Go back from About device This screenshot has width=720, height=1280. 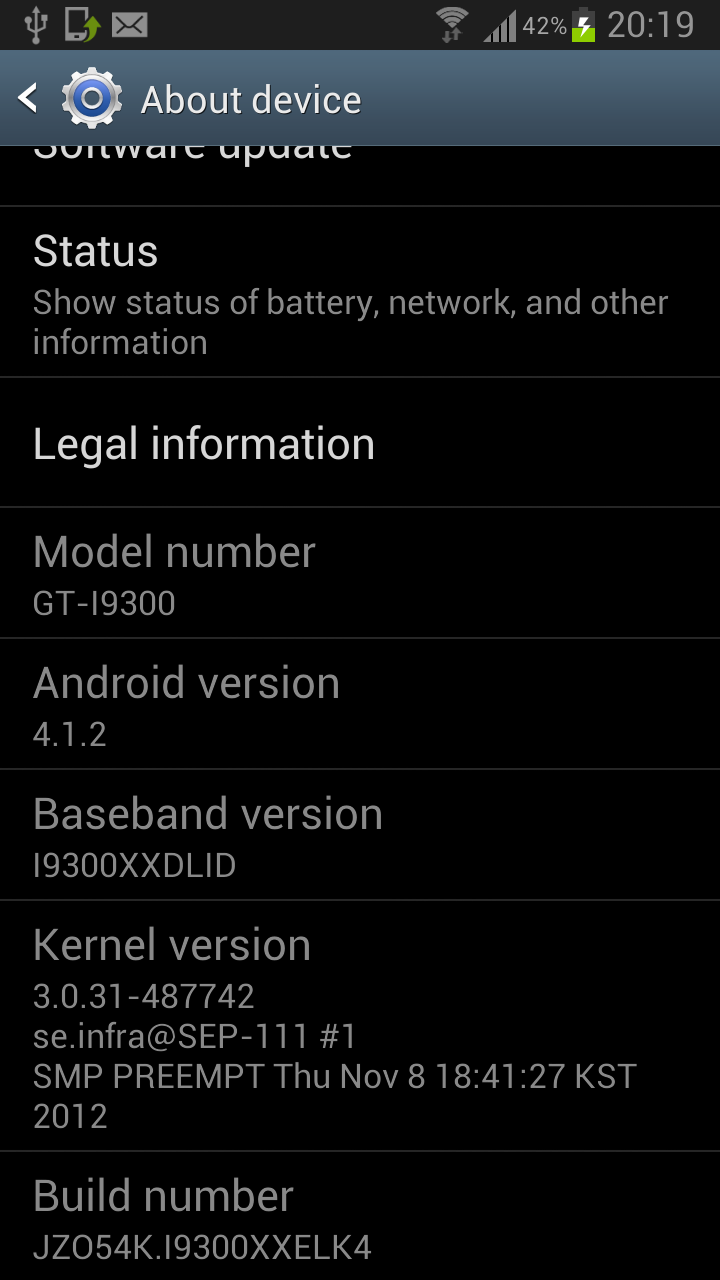[x=30, y=98]
